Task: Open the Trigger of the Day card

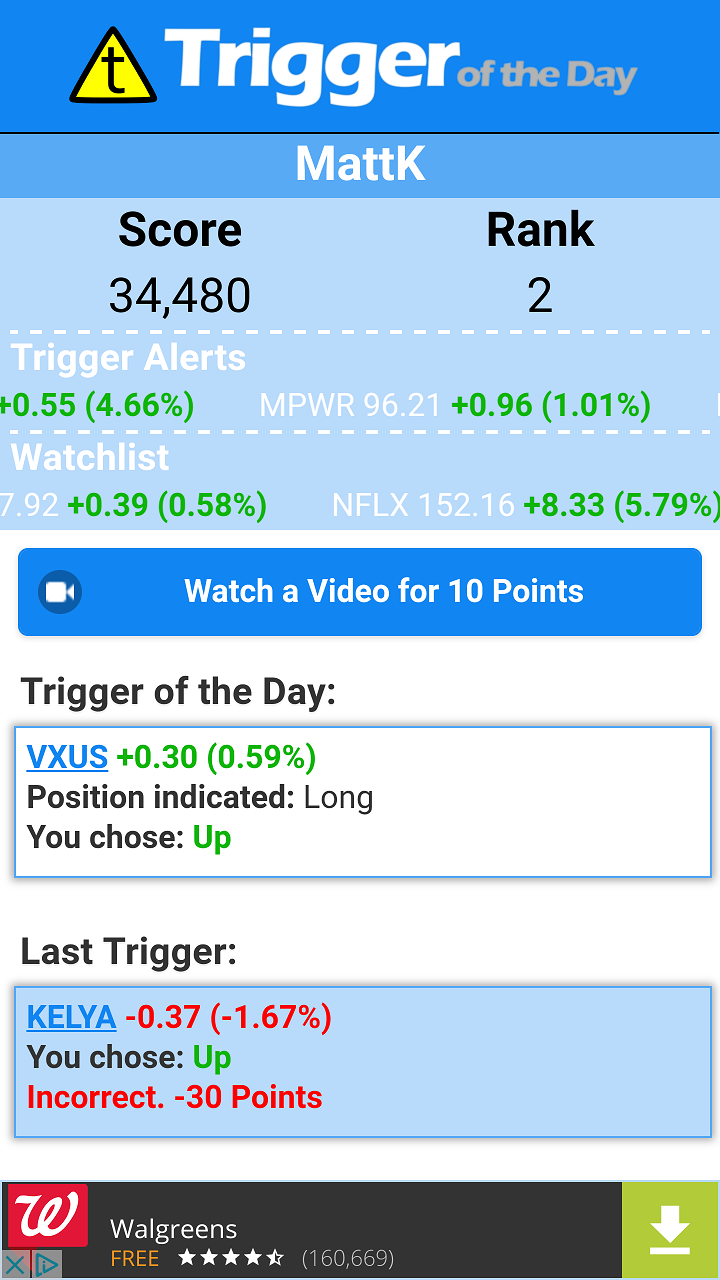Action: pyautogui.click(x=362, y=802)
